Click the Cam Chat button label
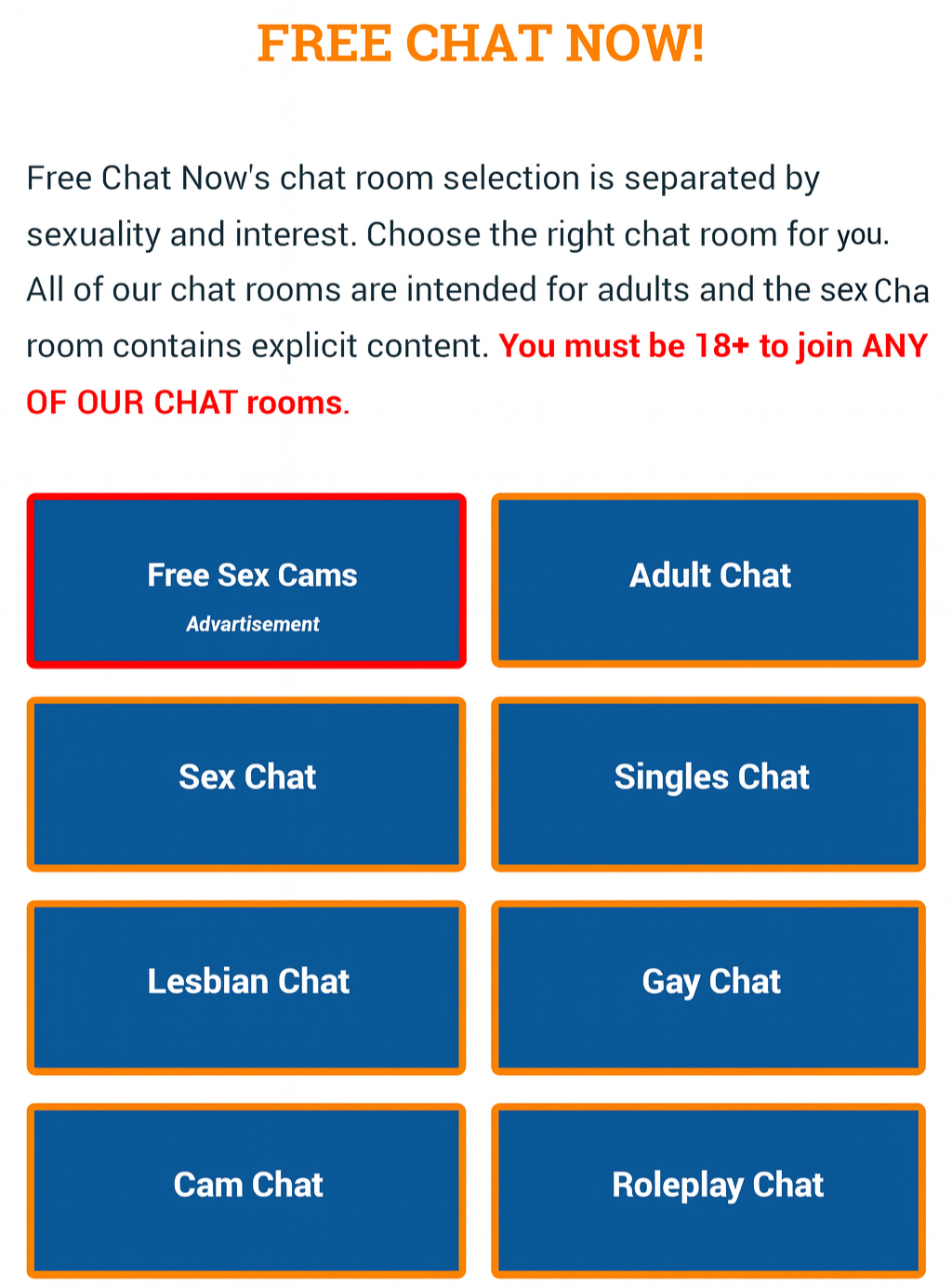This screenshot has width=952, height=1287. pyautogui.click(x=246, y=1186)
